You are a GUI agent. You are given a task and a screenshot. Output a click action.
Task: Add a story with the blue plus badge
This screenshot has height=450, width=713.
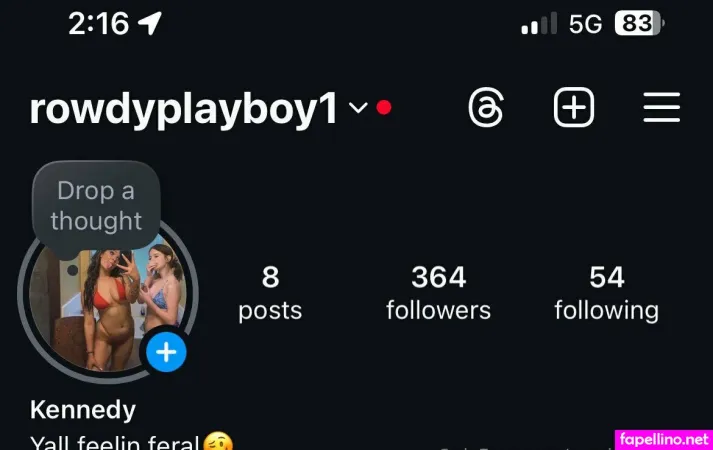tap(166, 352)
